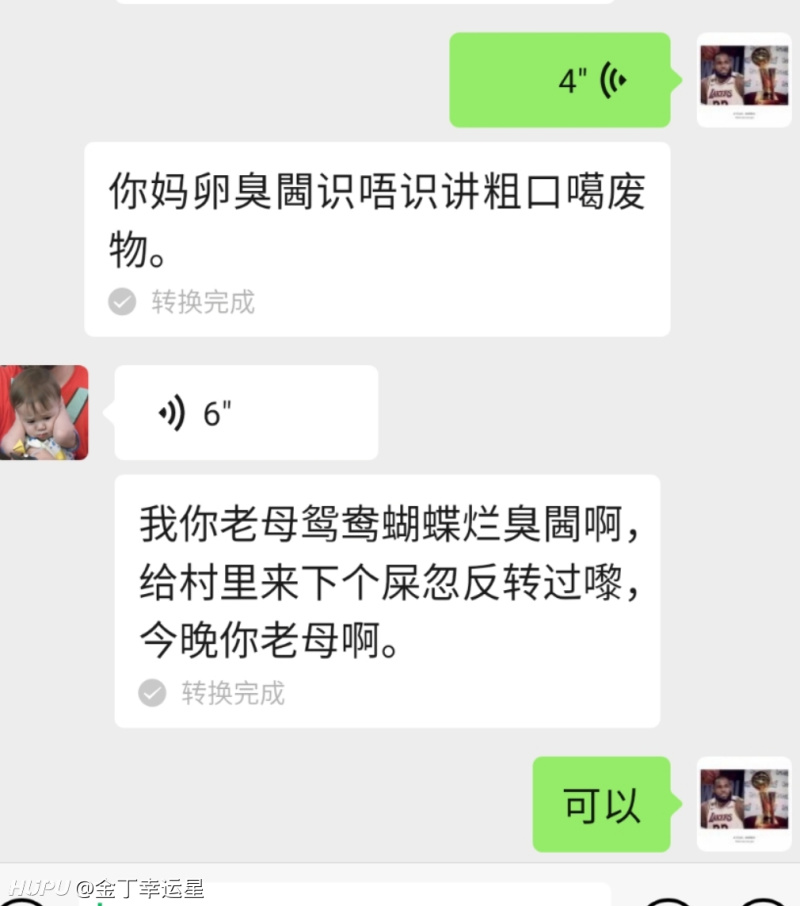Screen dimensions: 800x906
Task: Open the baby avatar contact's profile
Action: point(44,412)
